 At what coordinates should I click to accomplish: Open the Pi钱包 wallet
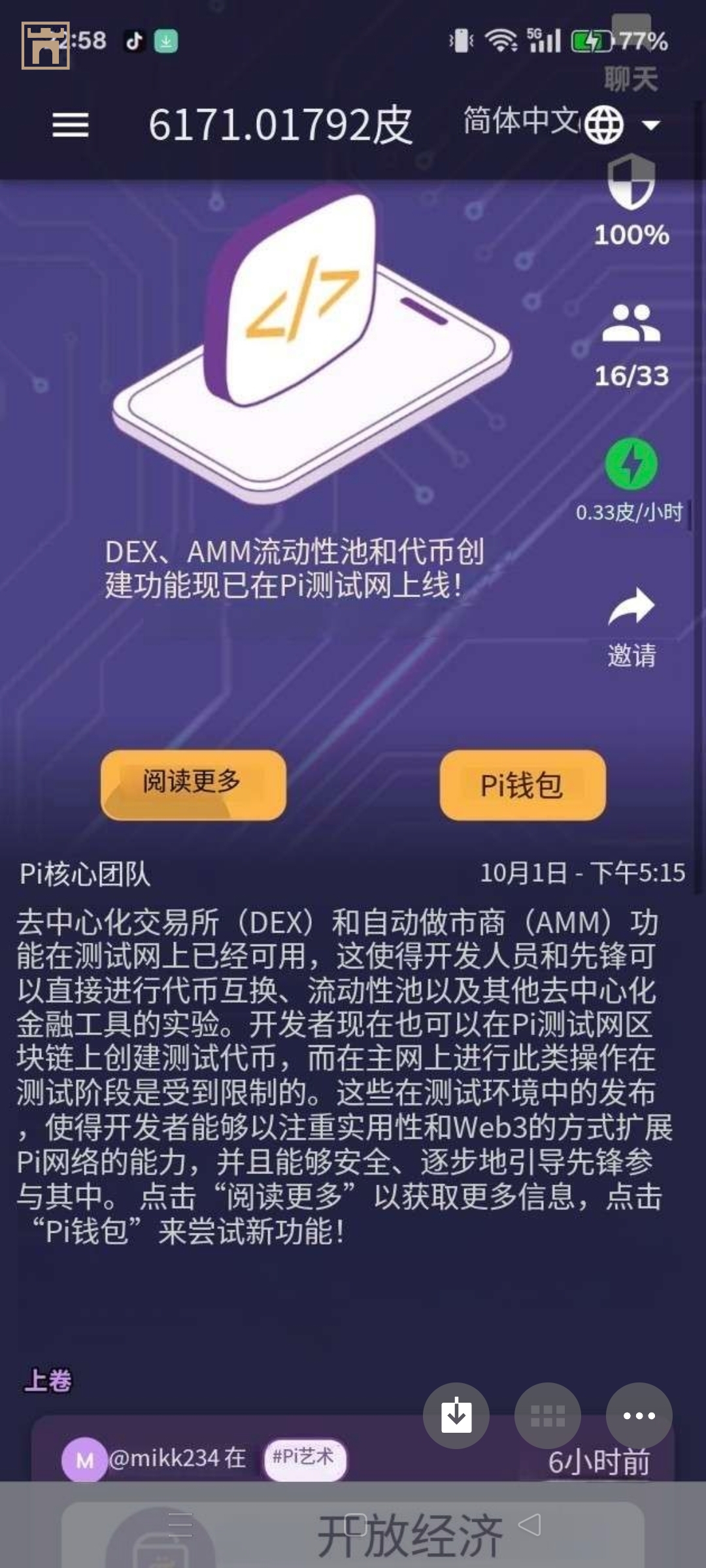[x=522, y=785]
